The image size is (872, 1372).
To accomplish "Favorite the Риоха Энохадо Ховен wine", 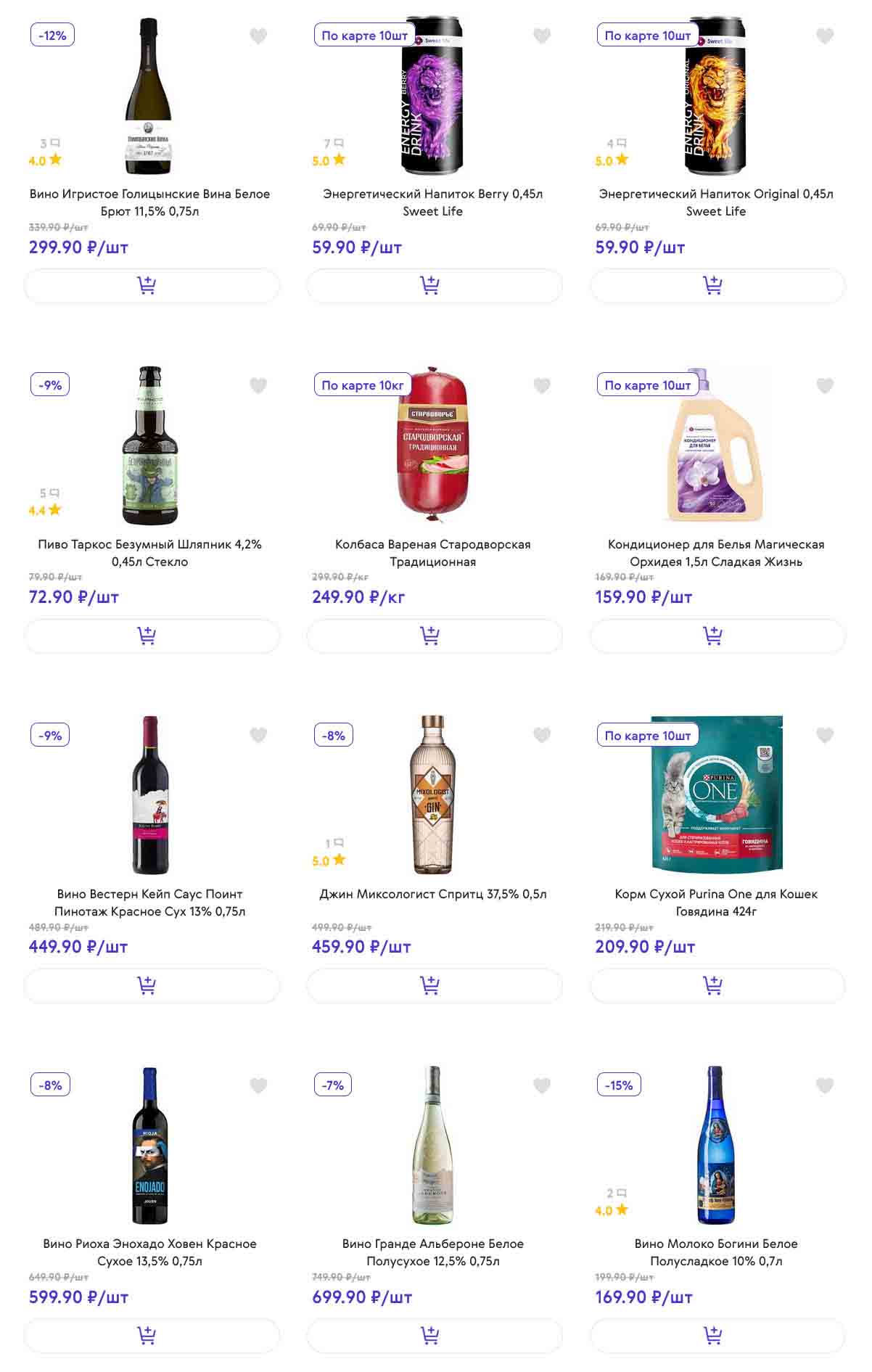I will pyautogui.click(x=258, y=1085).
